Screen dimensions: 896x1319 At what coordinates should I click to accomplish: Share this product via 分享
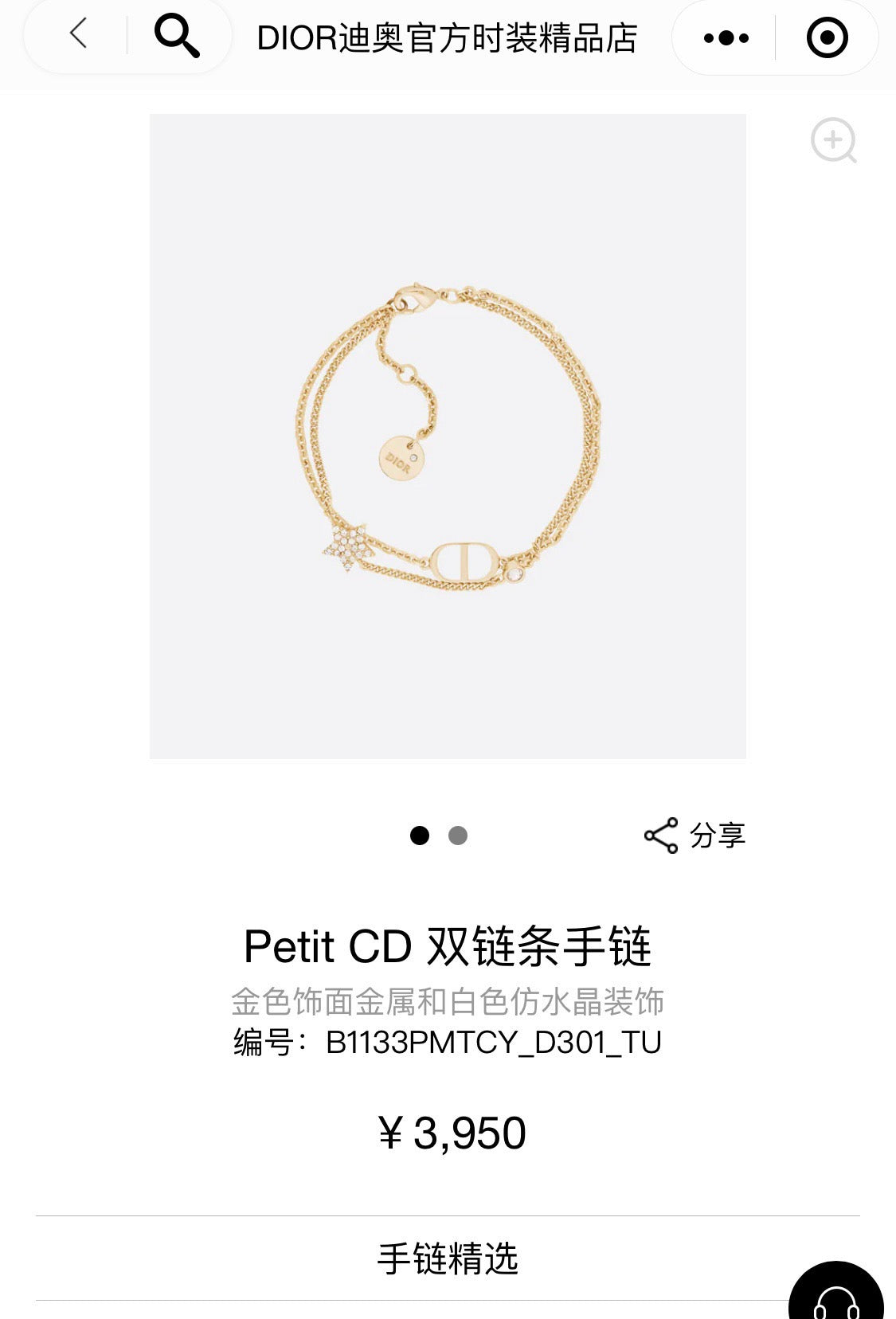694,836
